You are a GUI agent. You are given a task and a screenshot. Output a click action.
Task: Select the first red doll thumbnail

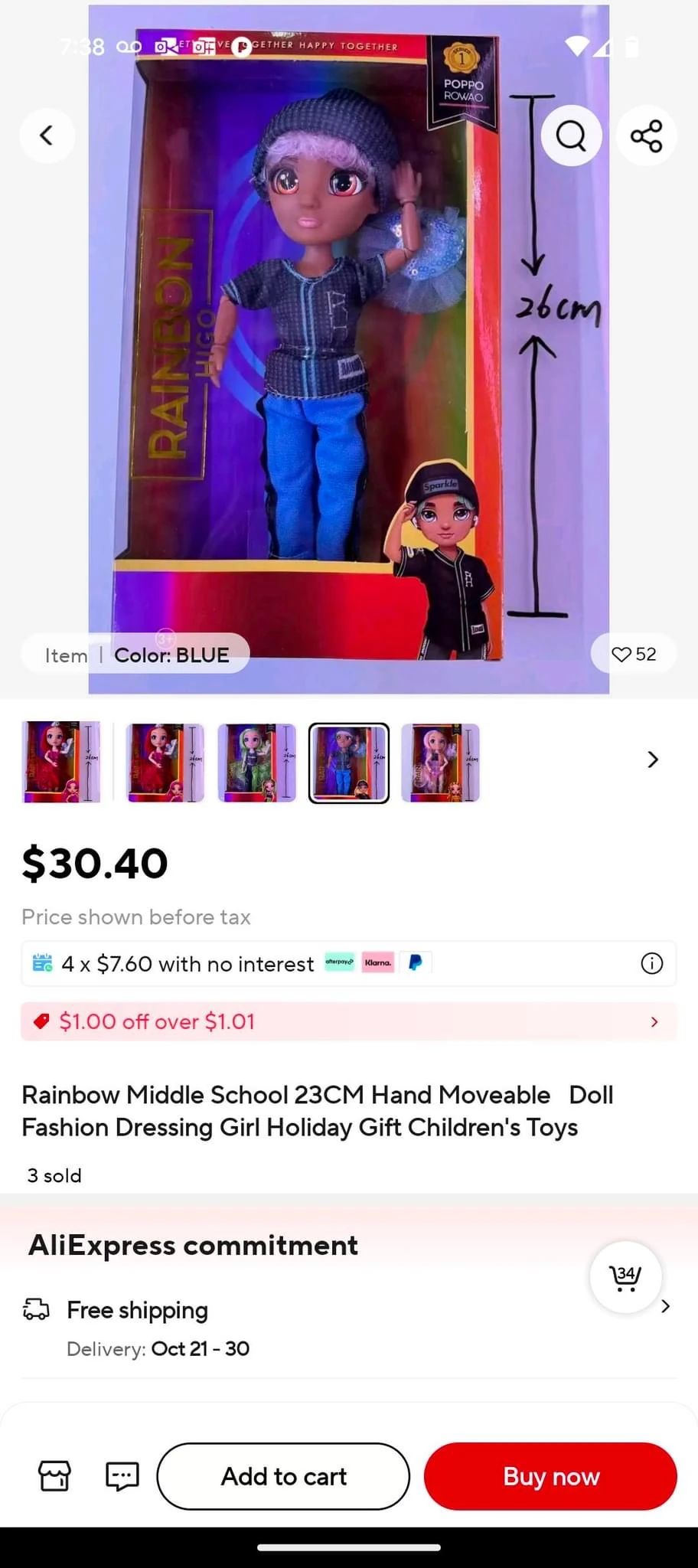[61, 761]
